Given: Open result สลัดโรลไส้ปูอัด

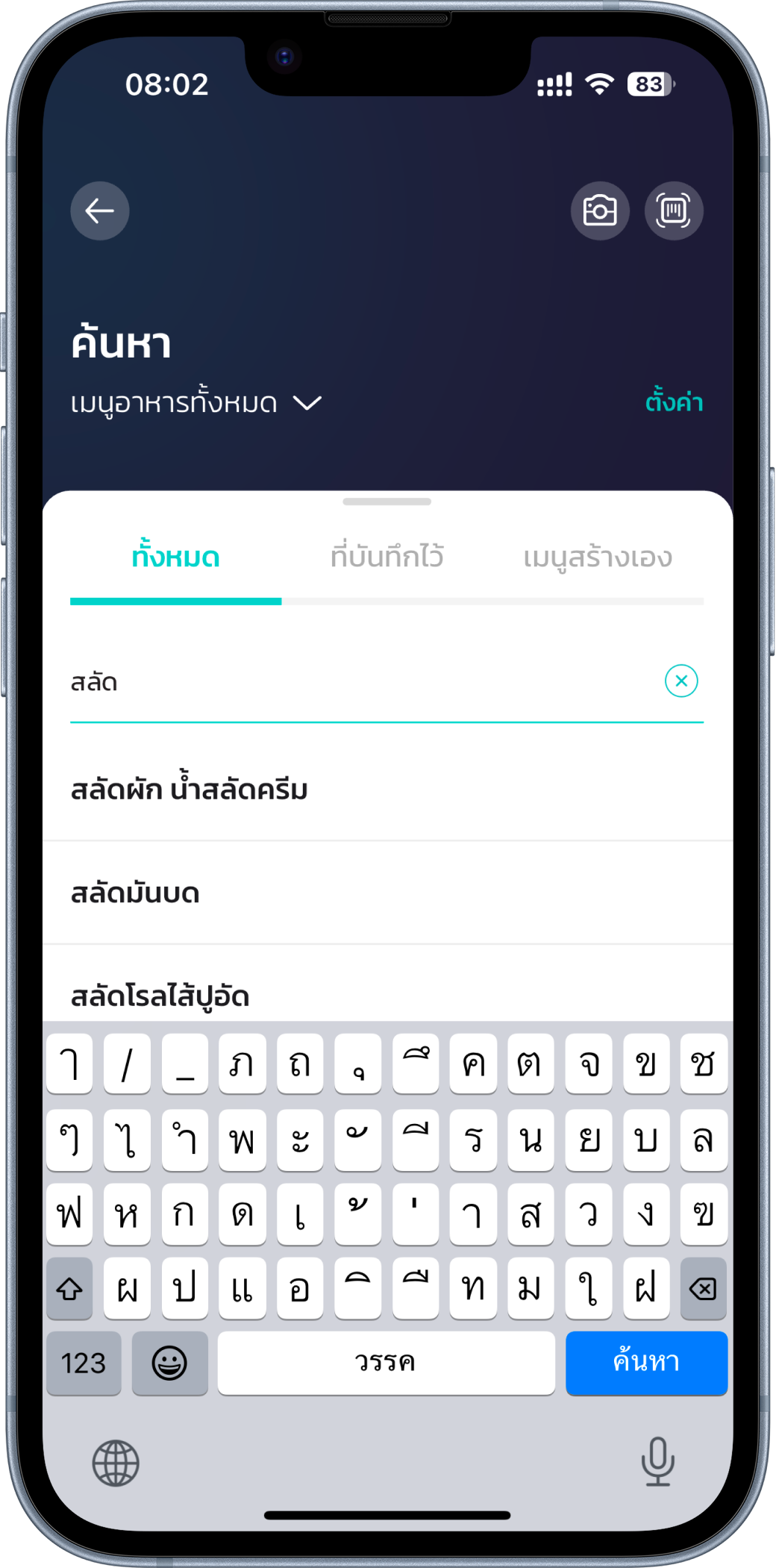Looking at the screenshot, I should pos(160,996).
